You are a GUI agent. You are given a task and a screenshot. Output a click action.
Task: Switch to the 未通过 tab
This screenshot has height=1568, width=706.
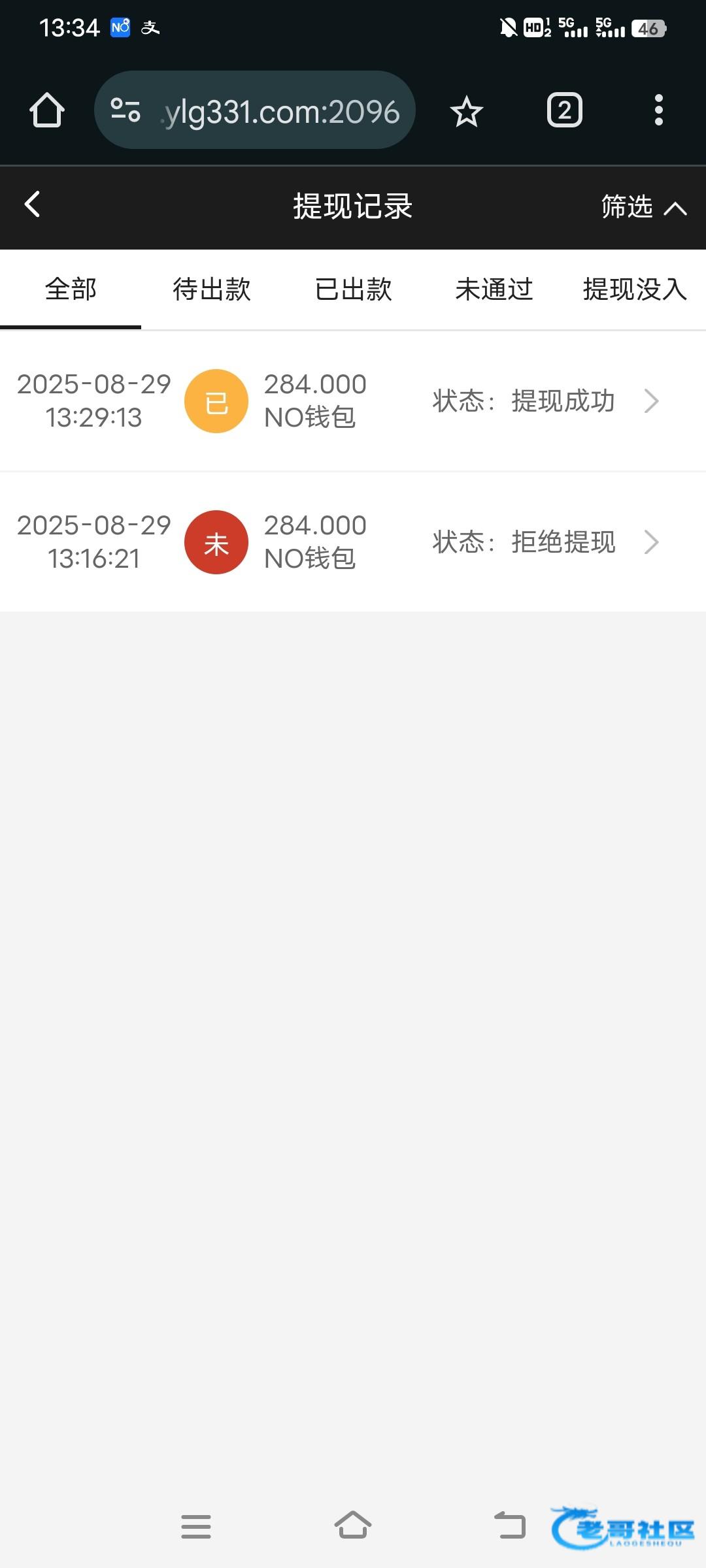click(x=494, y=289)
